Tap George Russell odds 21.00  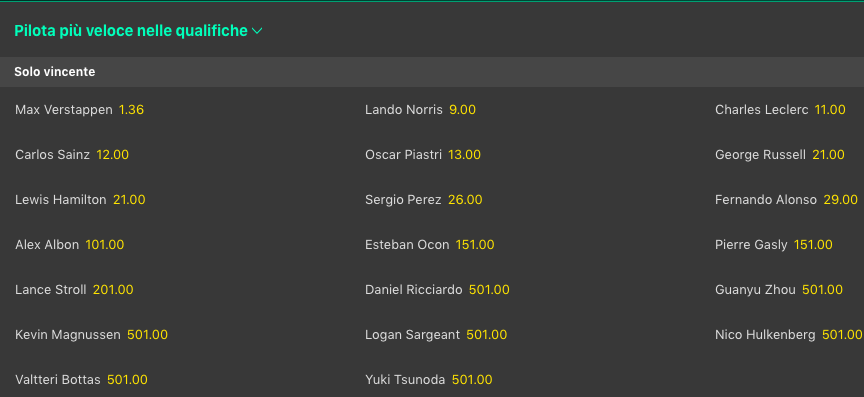[780, 155]
